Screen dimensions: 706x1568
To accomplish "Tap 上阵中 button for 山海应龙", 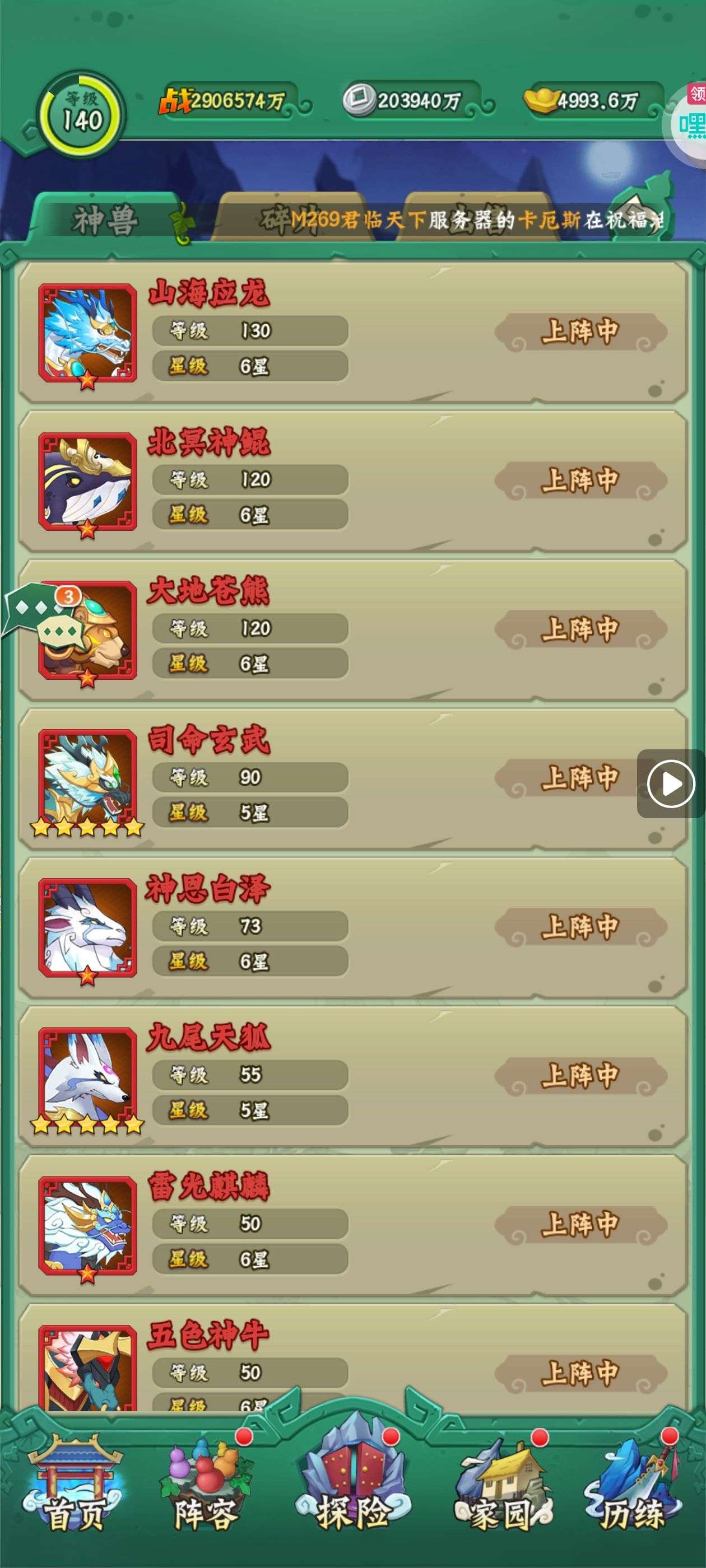I will [580, 332].
